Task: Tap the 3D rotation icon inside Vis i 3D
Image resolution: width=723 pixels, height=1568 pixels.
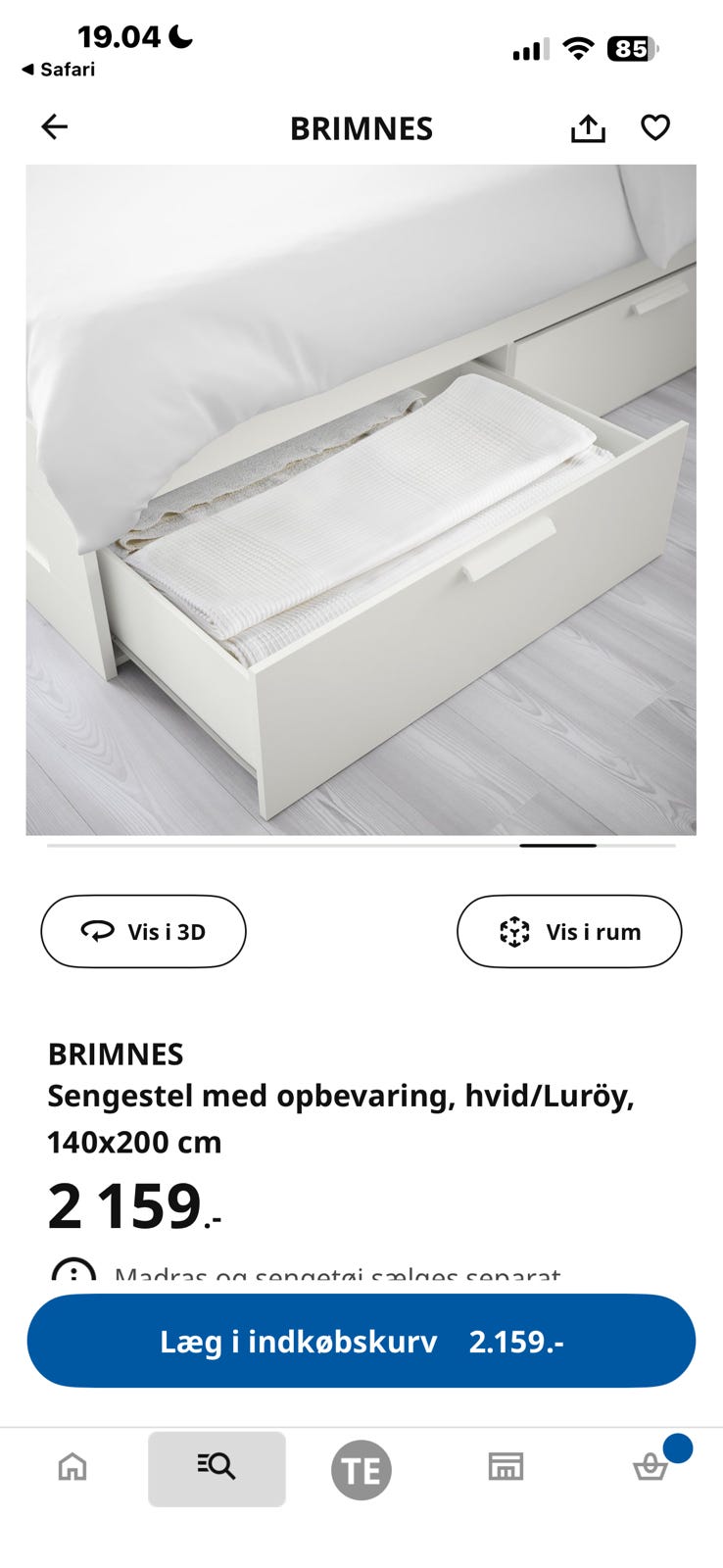Action: [98, 931]
